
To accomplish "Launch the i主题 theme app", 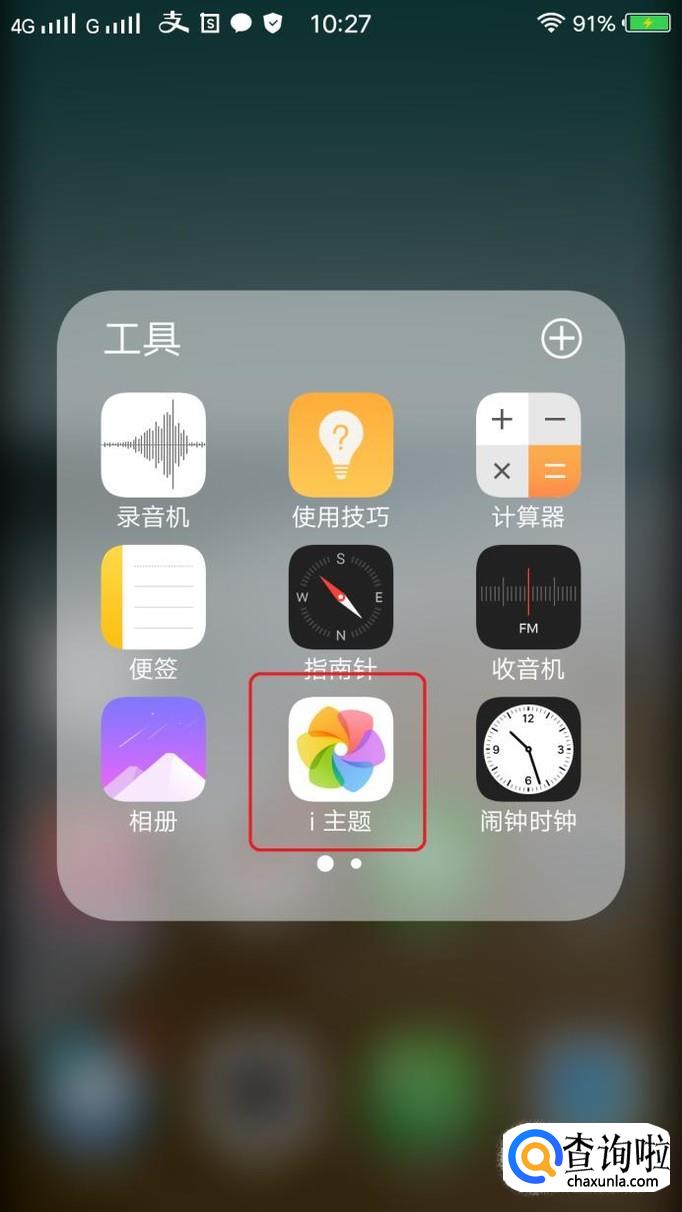I will [x=341, y=749].
